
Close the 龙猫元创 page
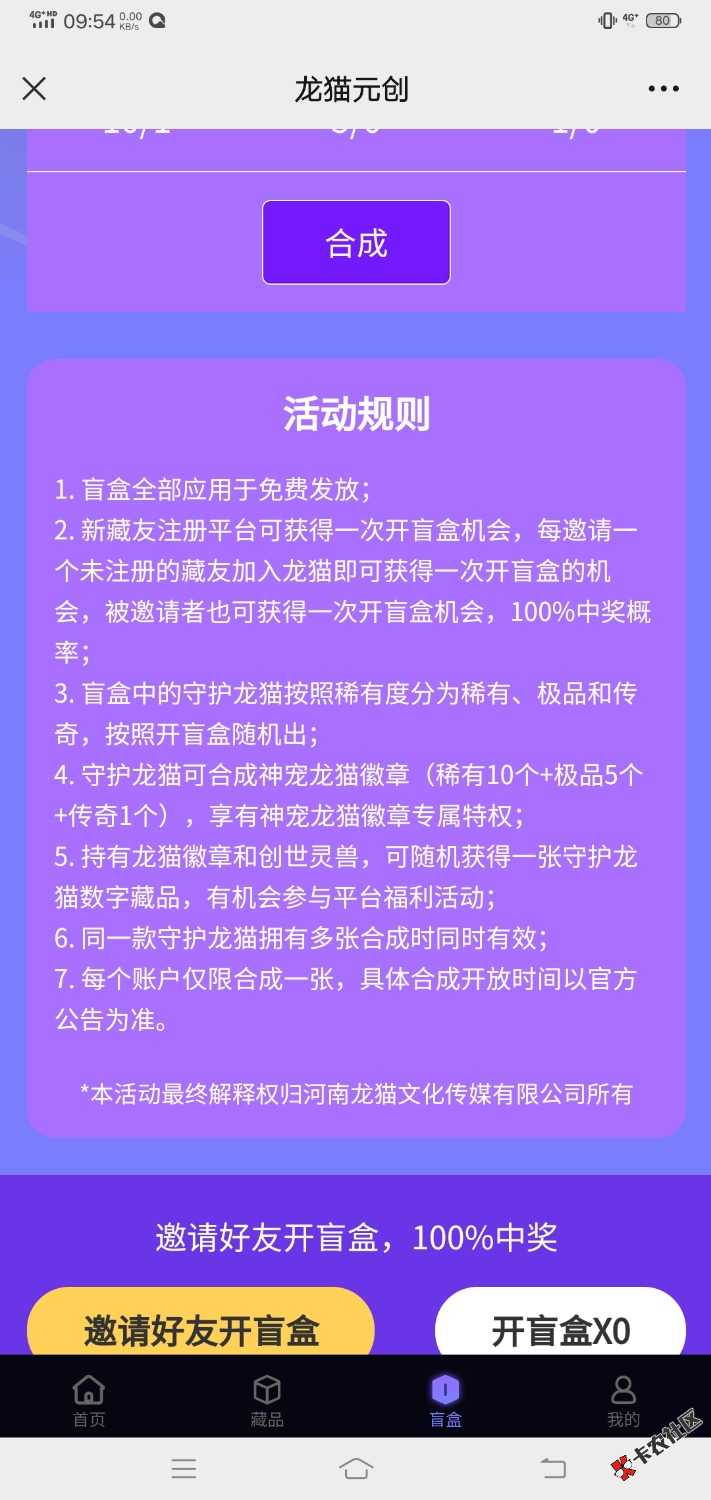34,89
